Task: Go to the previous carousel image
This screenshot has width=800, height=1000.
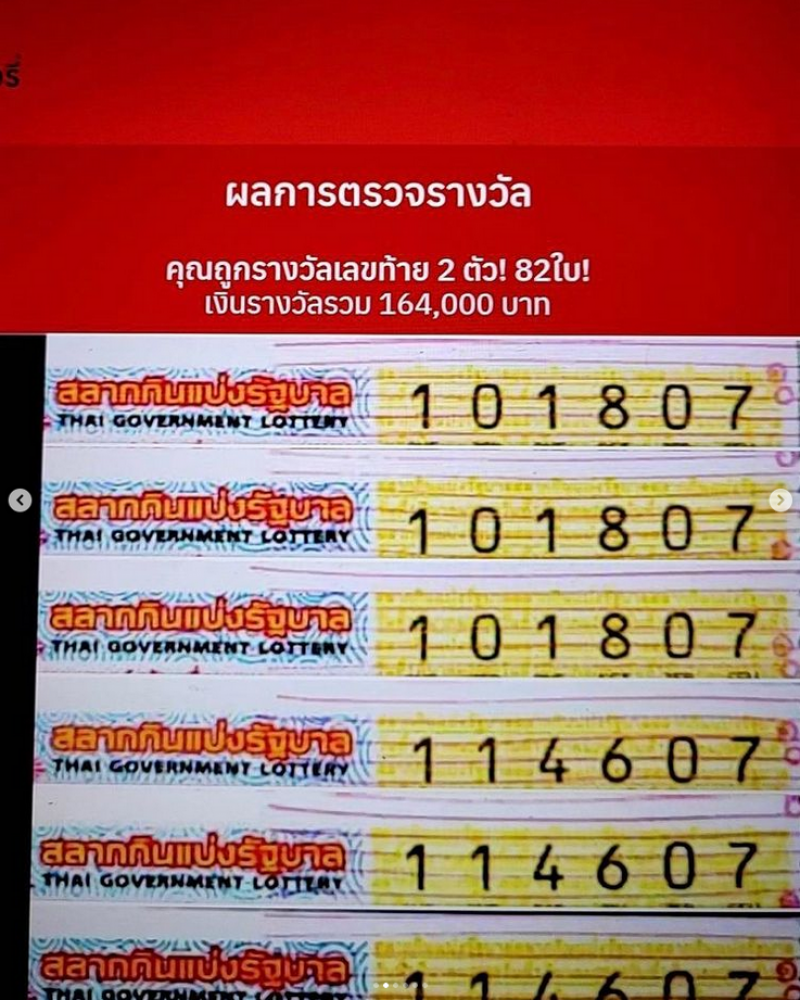Action: click(x=20, y=501)
